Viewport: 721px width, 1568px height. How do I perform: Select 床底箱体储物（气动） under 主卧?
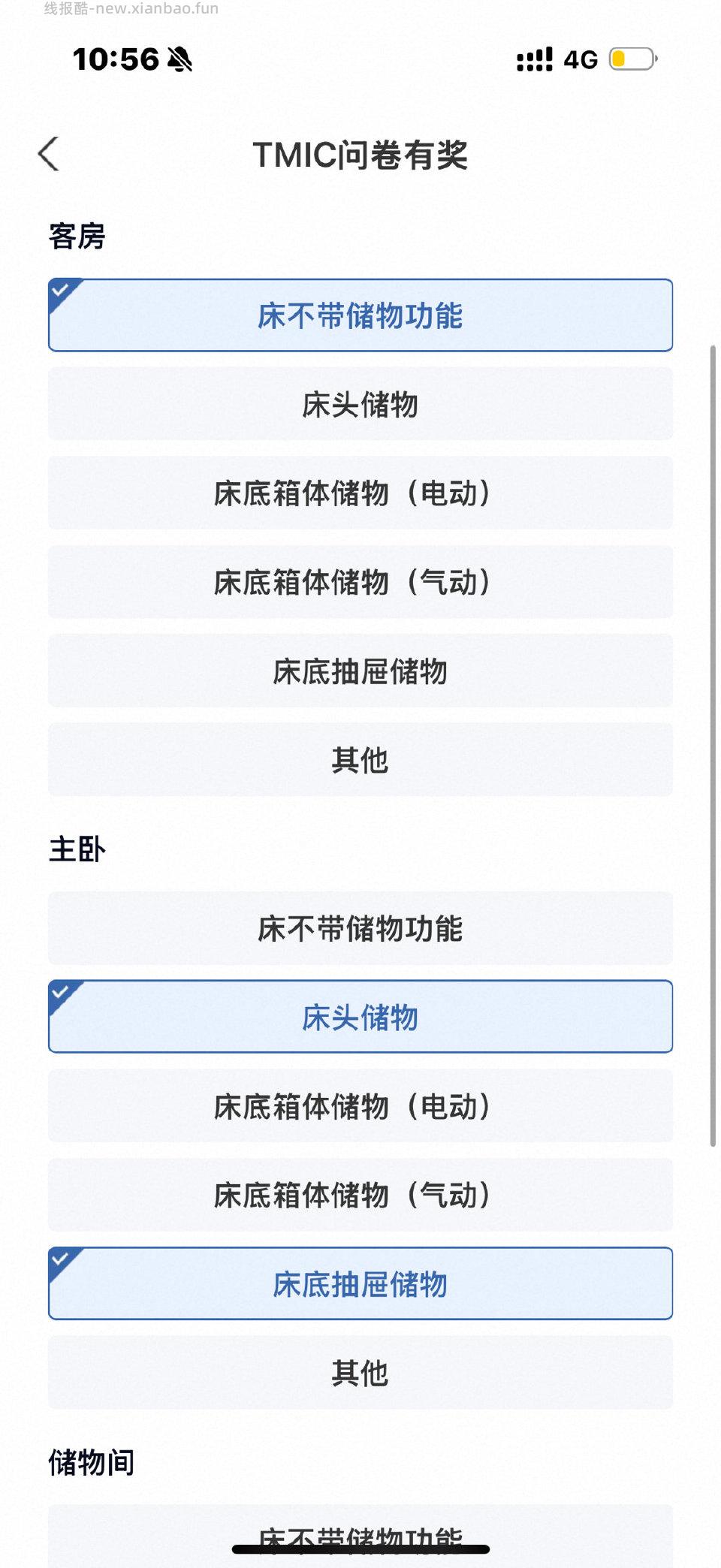point(360,1195)
